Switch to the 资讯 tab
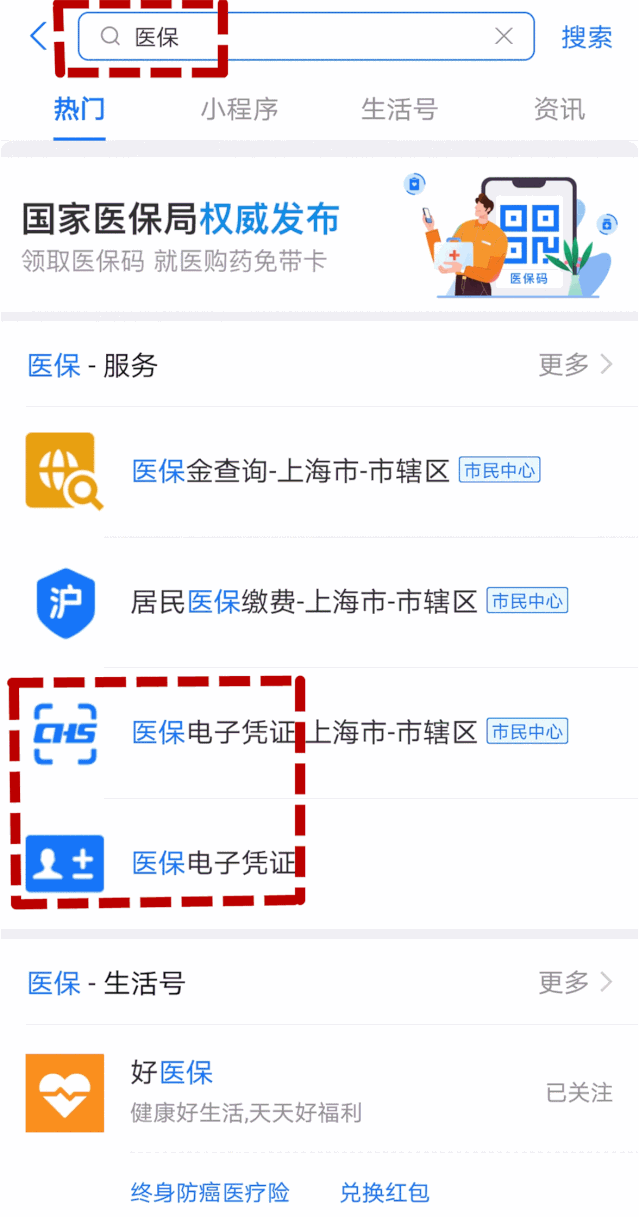This screenshot has width=639, height=1217. click(559, 109)
